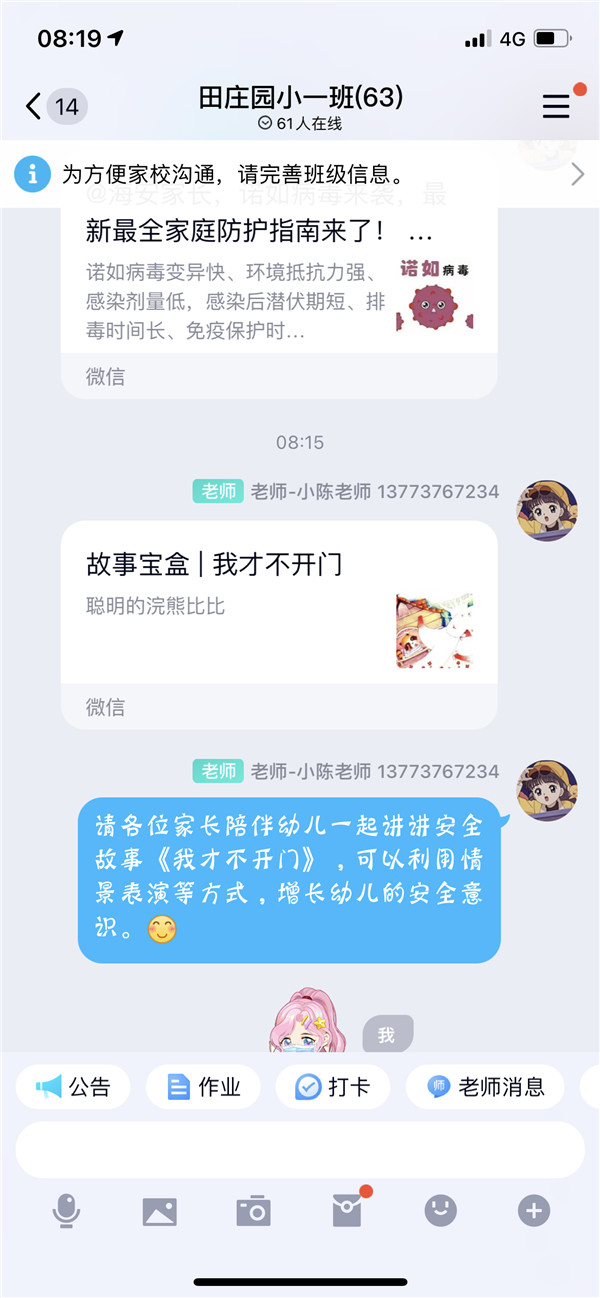Go back to the message list

pos(35,106)
